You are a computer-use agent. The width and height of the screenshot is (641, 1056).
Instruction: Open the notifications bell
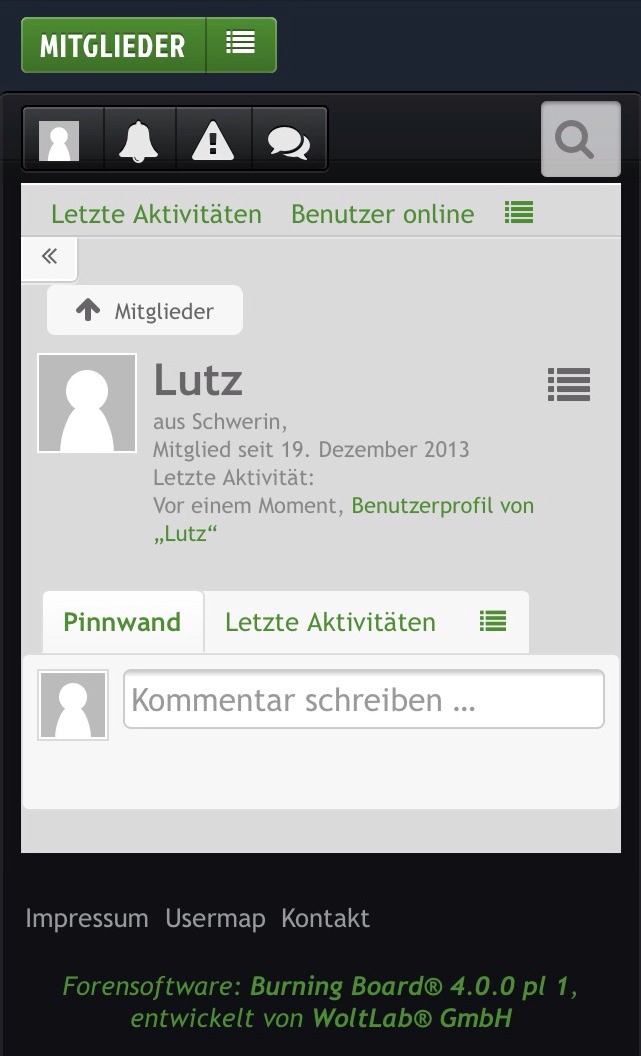pyautogui.click(x=139, y=139)
